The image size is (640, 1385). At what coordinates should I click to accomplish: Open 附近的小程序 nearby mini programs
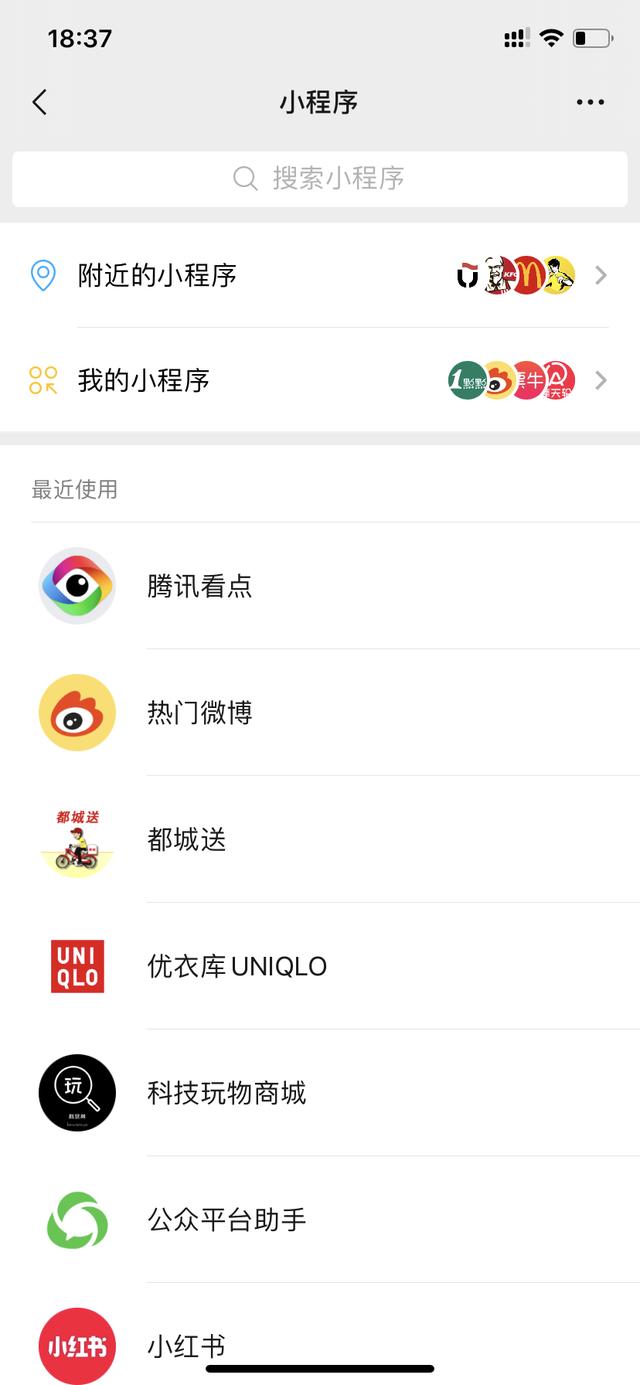320,275
